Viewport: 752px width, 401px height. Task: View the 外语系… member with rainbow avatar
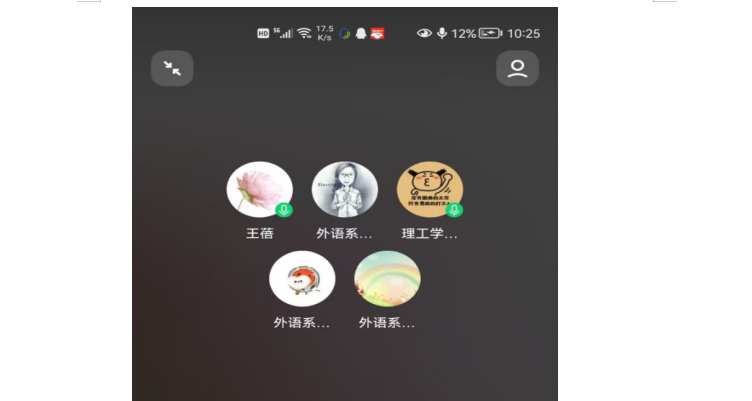(387, 278)
